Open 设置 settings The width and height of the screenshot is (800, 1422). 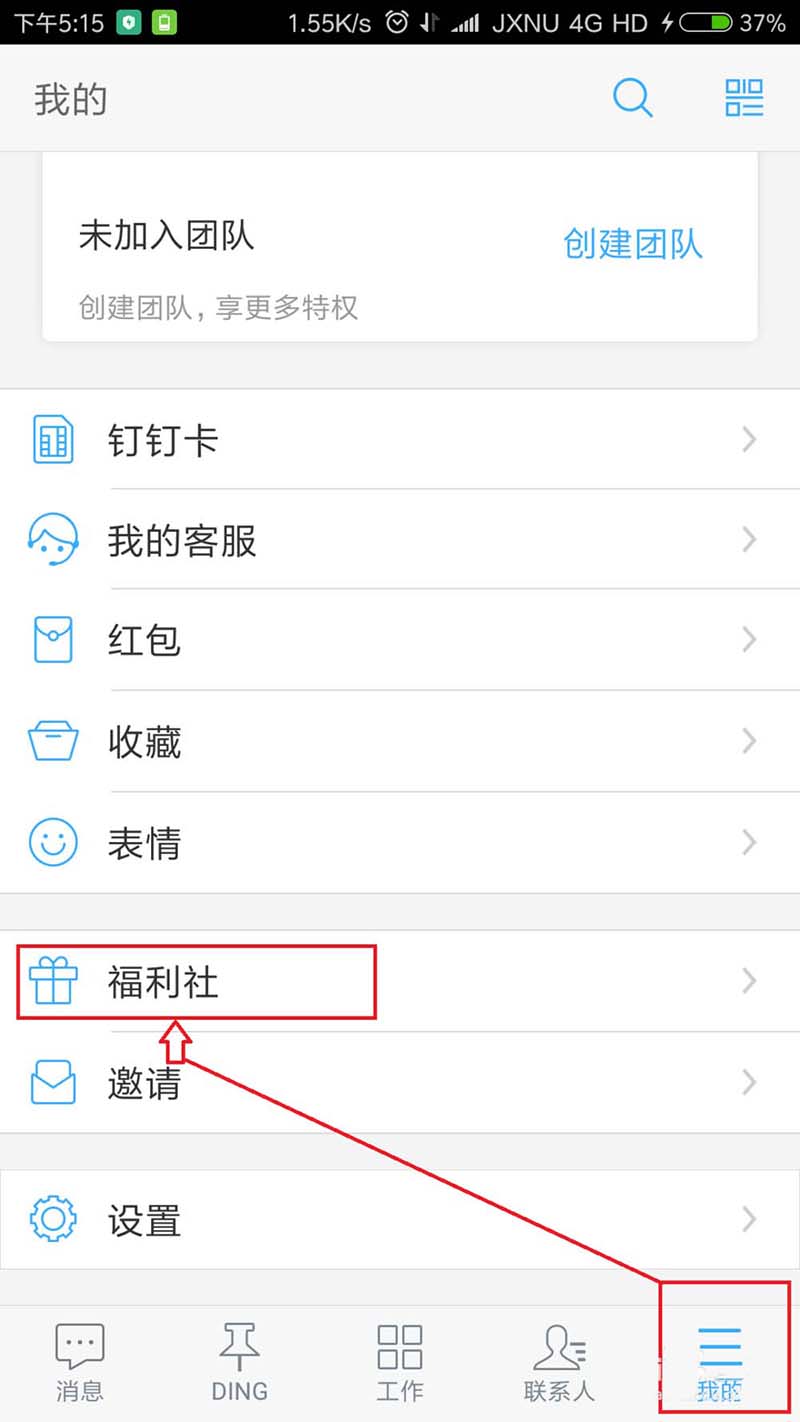[x=400, y=1220]
